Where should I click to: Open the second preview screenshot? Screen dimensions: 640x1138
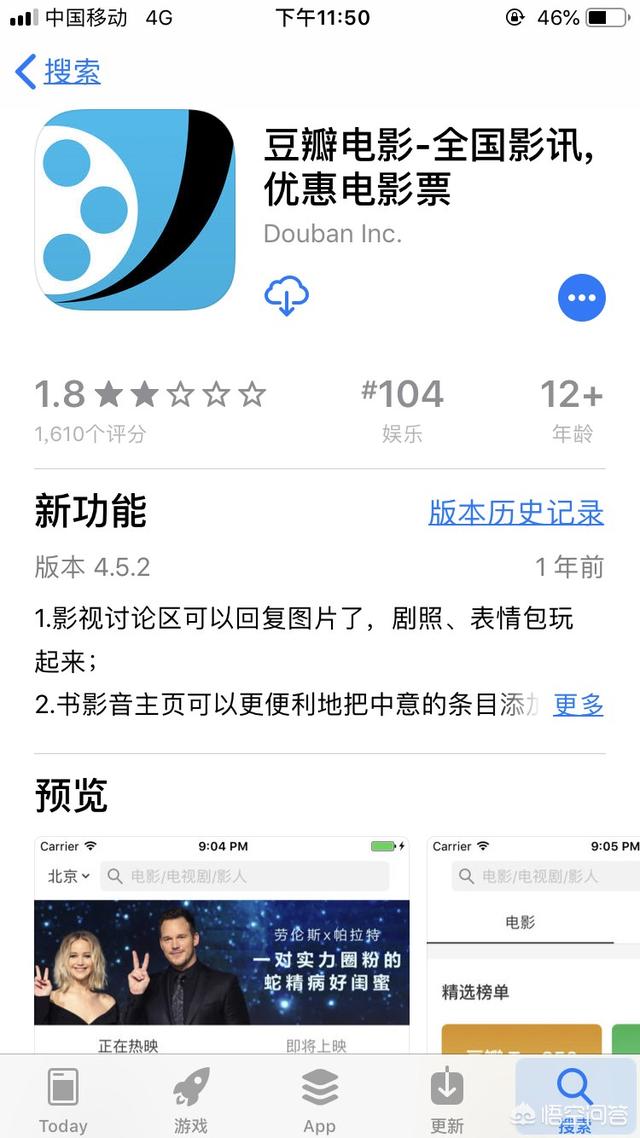coord(533,945)
